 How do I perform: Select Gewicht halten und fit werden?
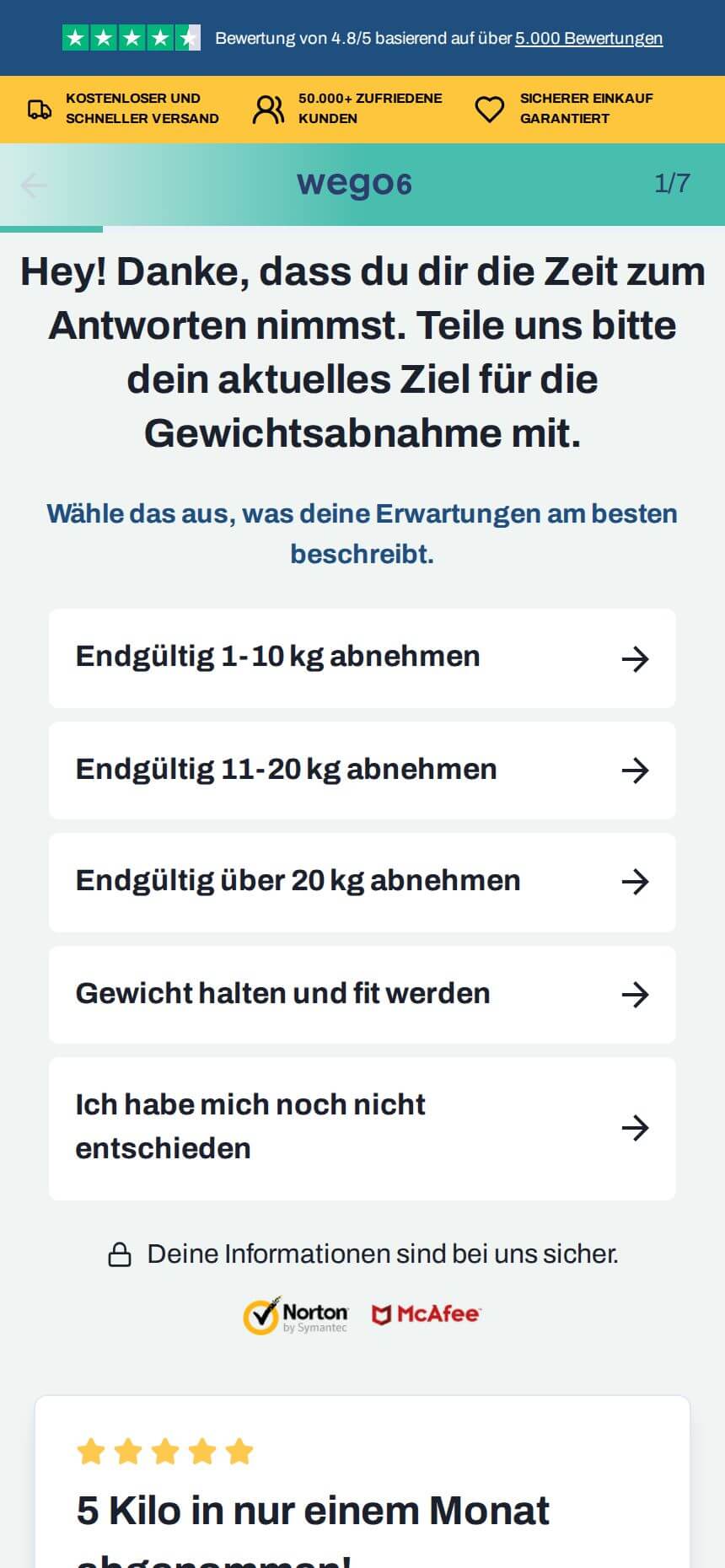[362, 994]
